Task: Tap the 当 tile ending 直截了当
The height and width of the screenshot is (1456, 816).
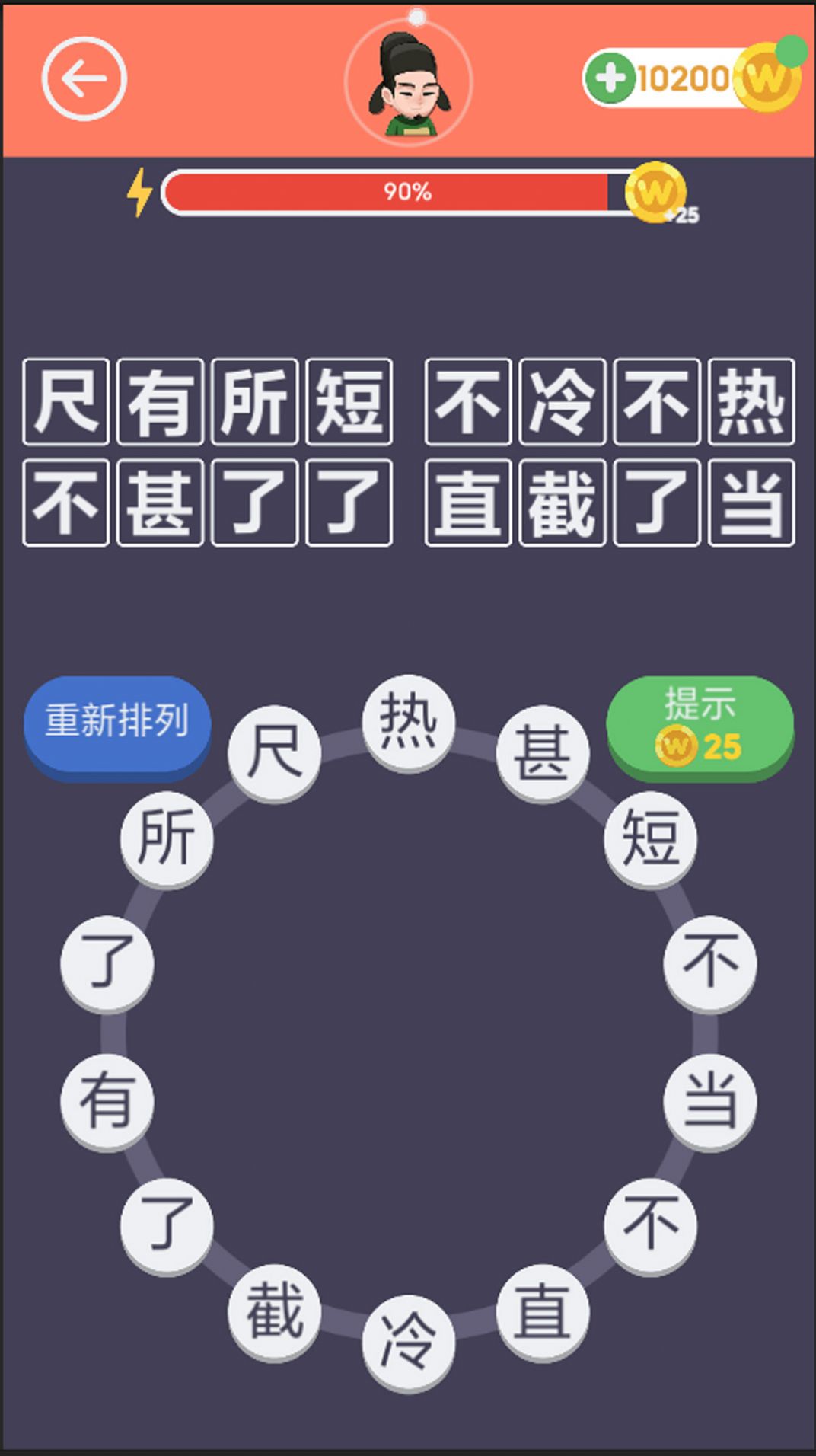Action: (748, 499)
